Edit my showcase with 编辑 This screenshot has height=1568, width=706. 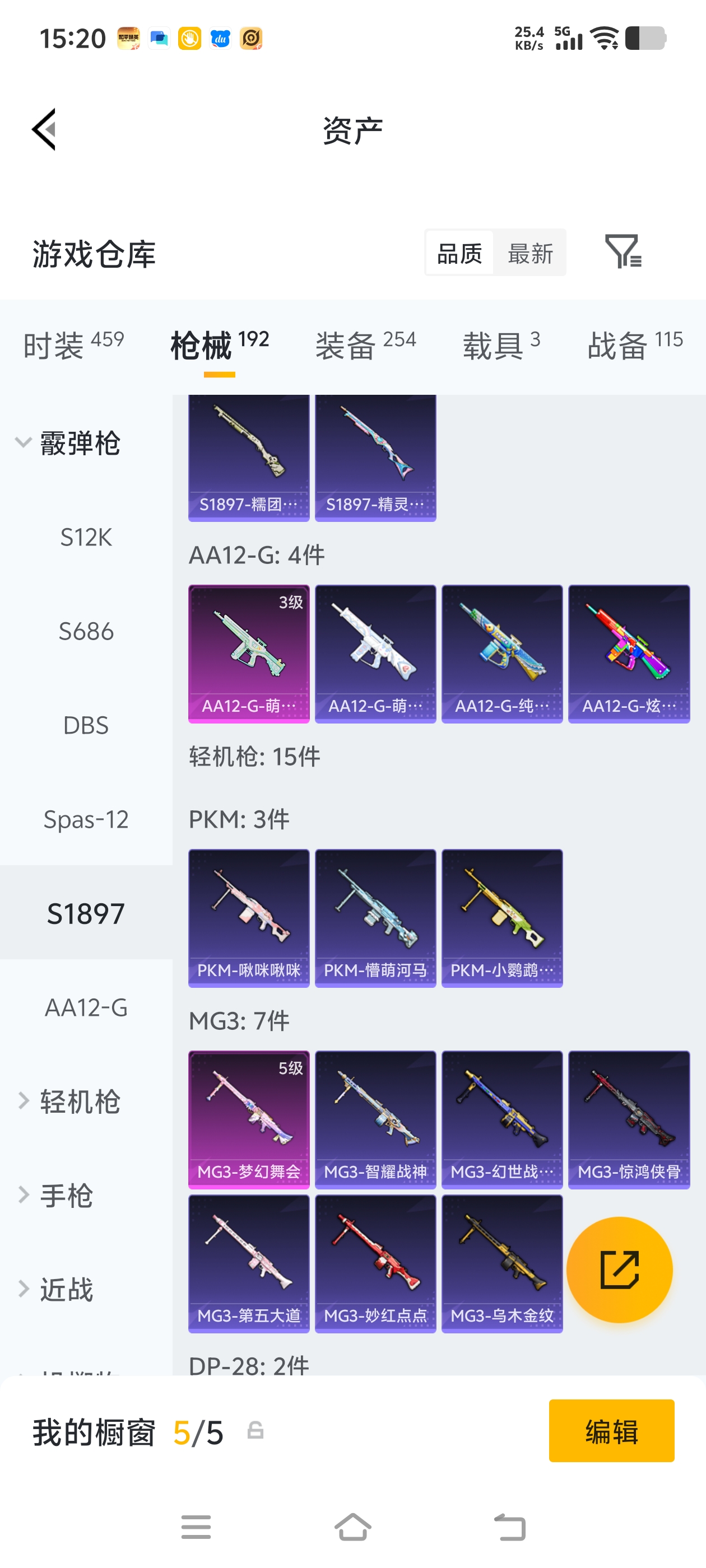pyautogui.click(x=611, y=1430)
